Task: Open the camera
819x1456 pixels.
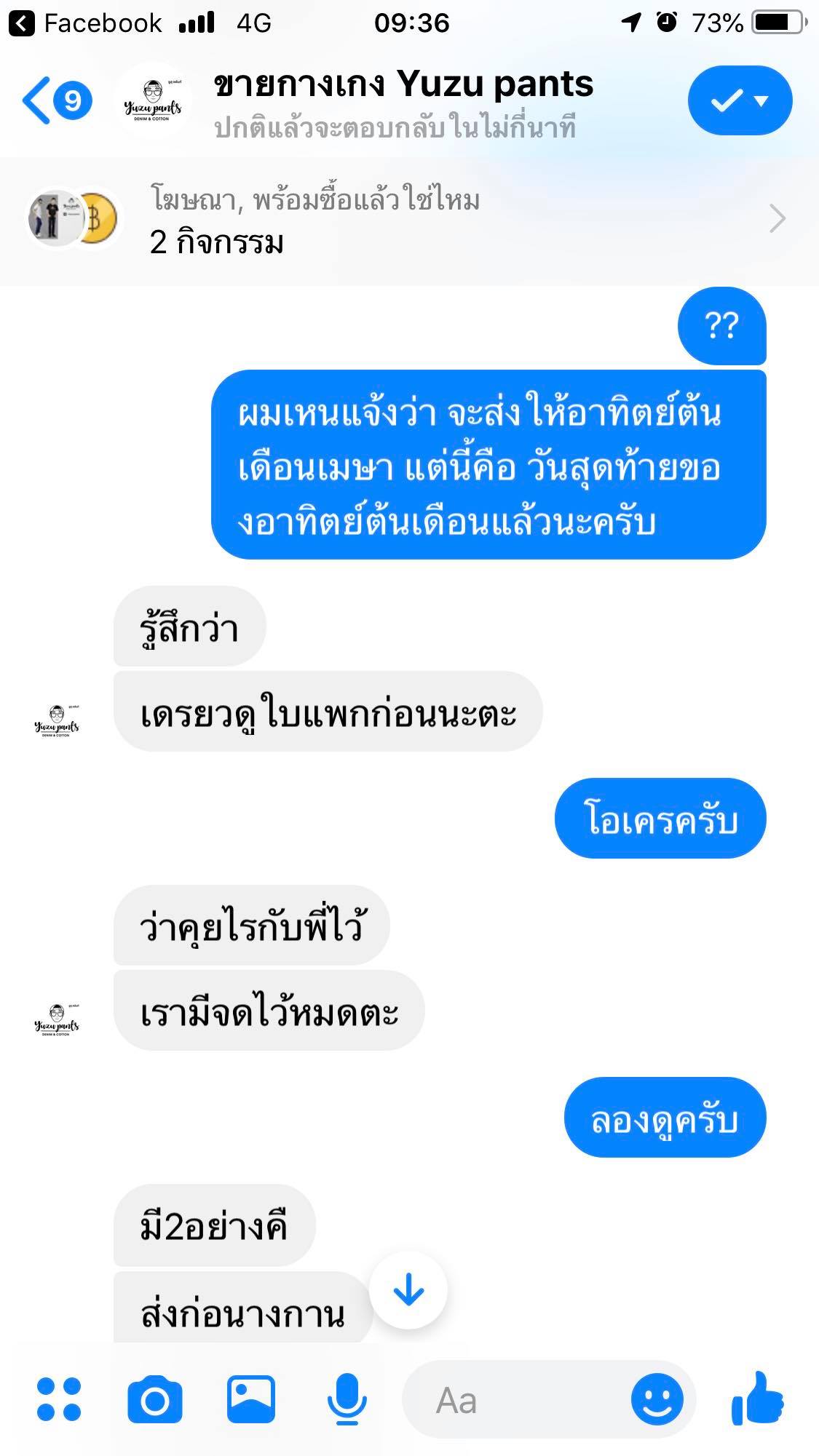Action: (x=154, y=1399)
